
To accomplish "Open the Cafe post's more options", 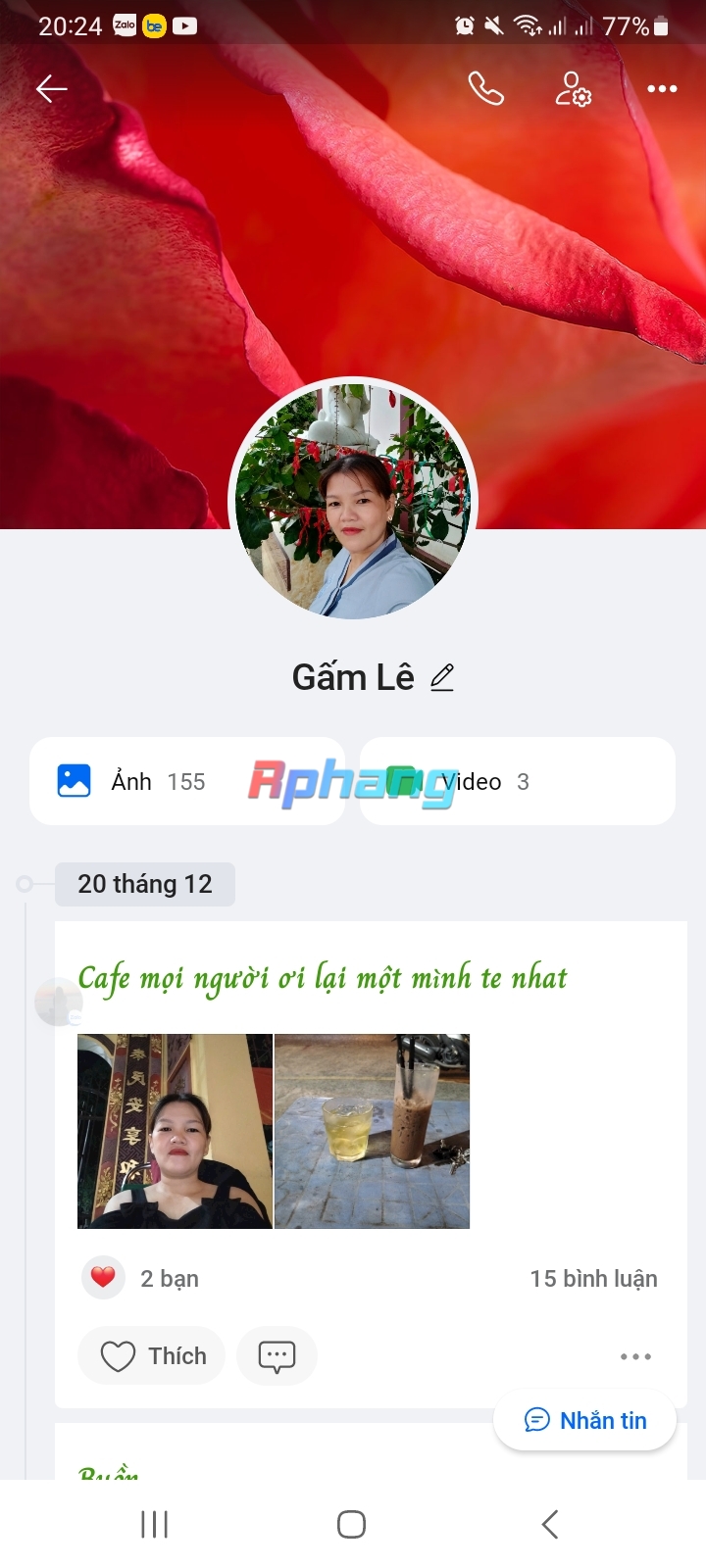I will [x=635, y=1357].
